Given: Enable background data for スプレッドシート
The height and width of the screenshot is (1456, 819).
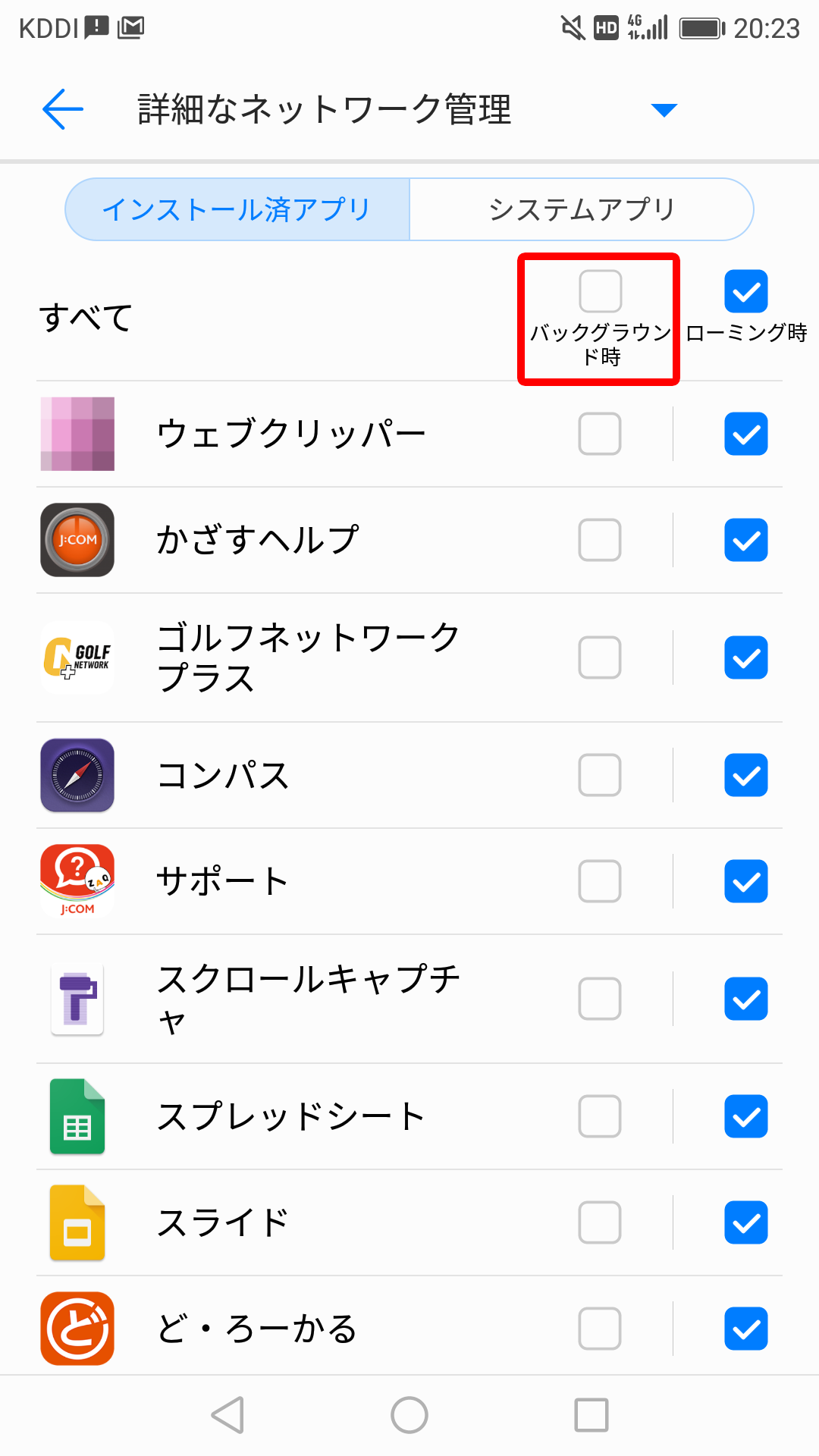Looking at the screenshot, I should pyautogui.click(x=600, y=1116).
